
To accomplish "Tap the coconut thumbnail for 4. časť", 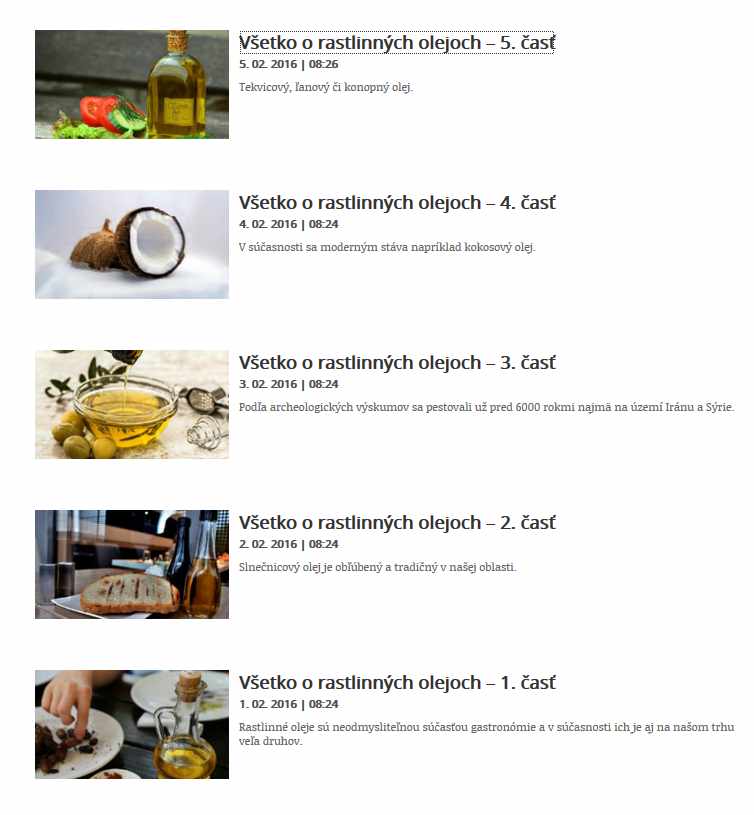I will pos(131,244).
